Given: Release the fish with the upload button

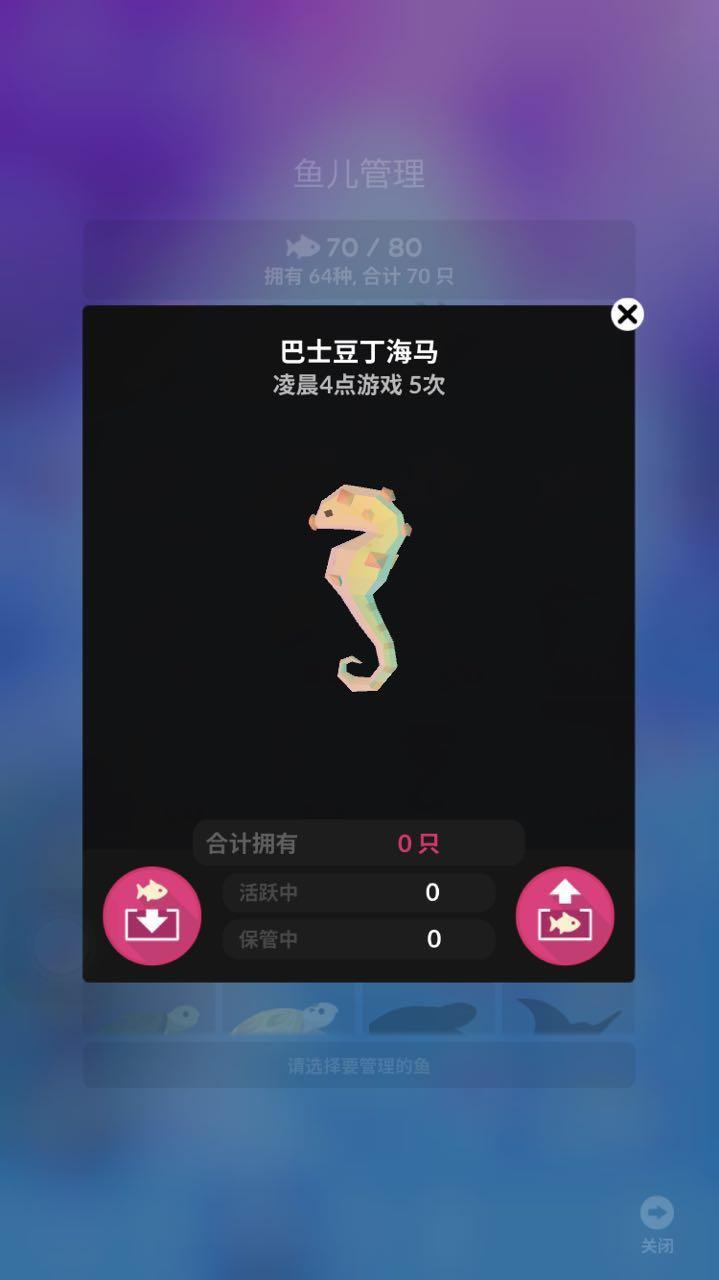Looking at the screenshot, I should pyautogui.click(x=565, y=916).
